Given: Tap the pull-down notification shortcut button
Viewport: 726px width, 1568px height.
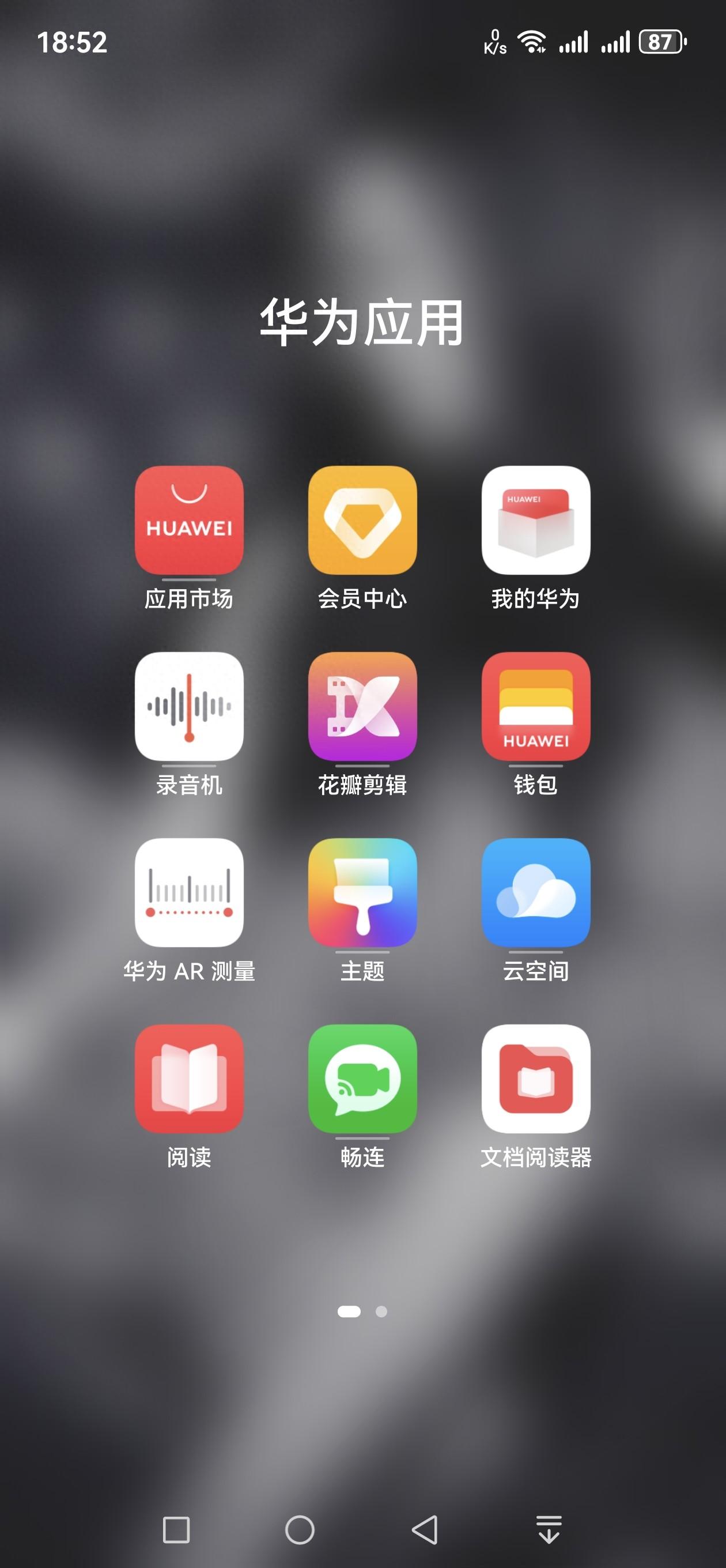Looking at the screenshot, I should 549,1529.
